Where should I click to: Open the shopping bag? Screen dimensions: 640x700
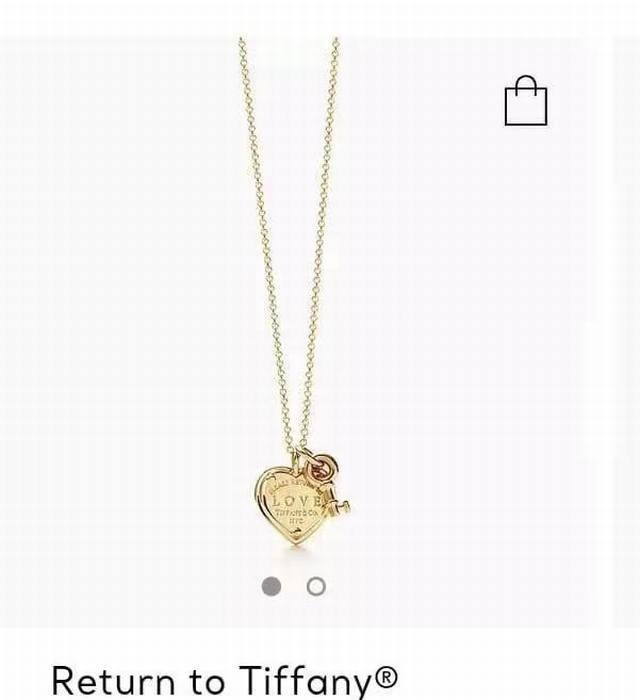coord(526,101)
